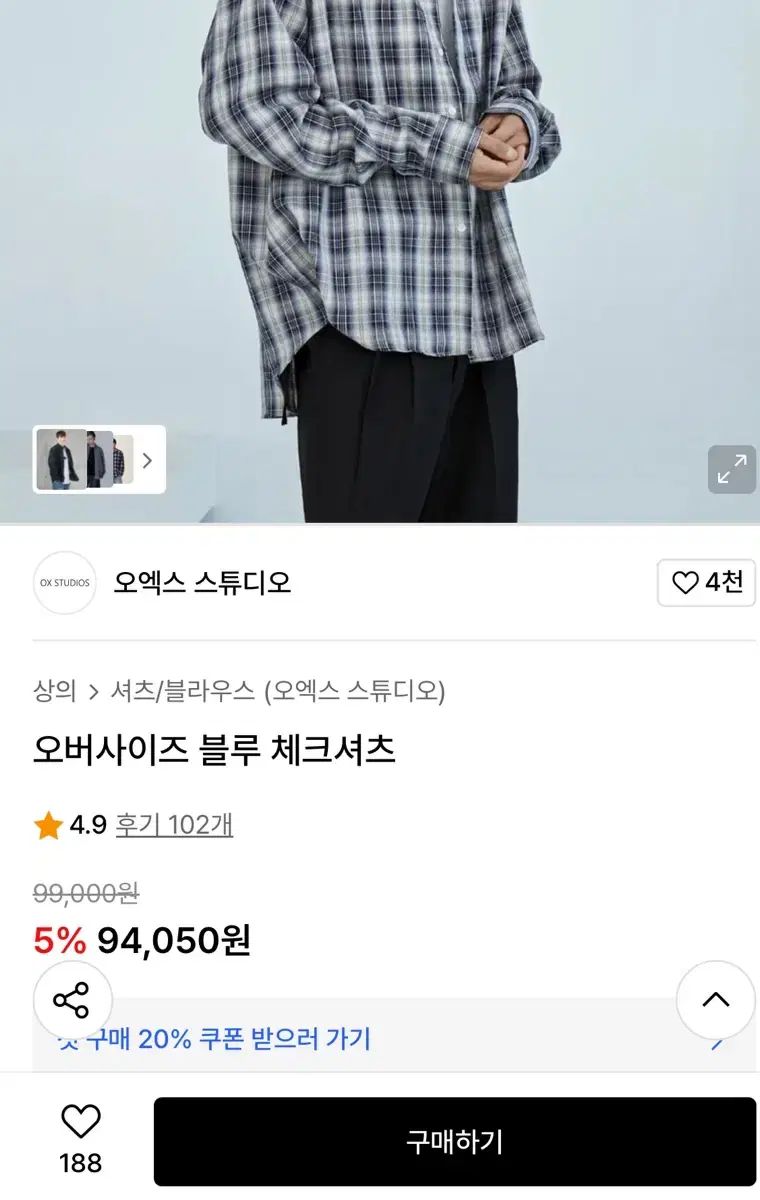Expand the product image to fullscreen
760x1200 pixels.
(x=731, y=469)
